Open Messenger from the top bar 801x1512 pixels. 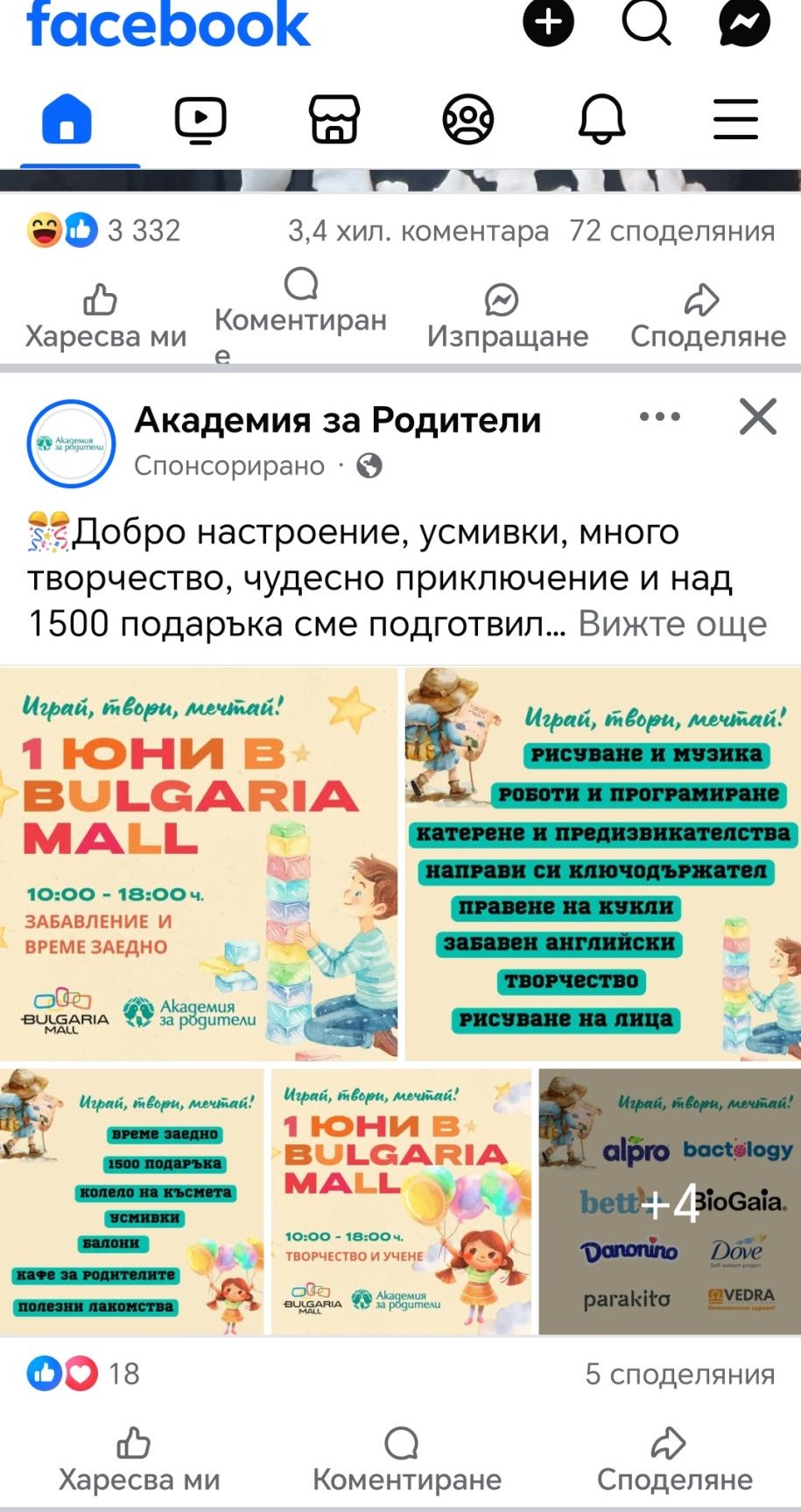click(744, 23)
